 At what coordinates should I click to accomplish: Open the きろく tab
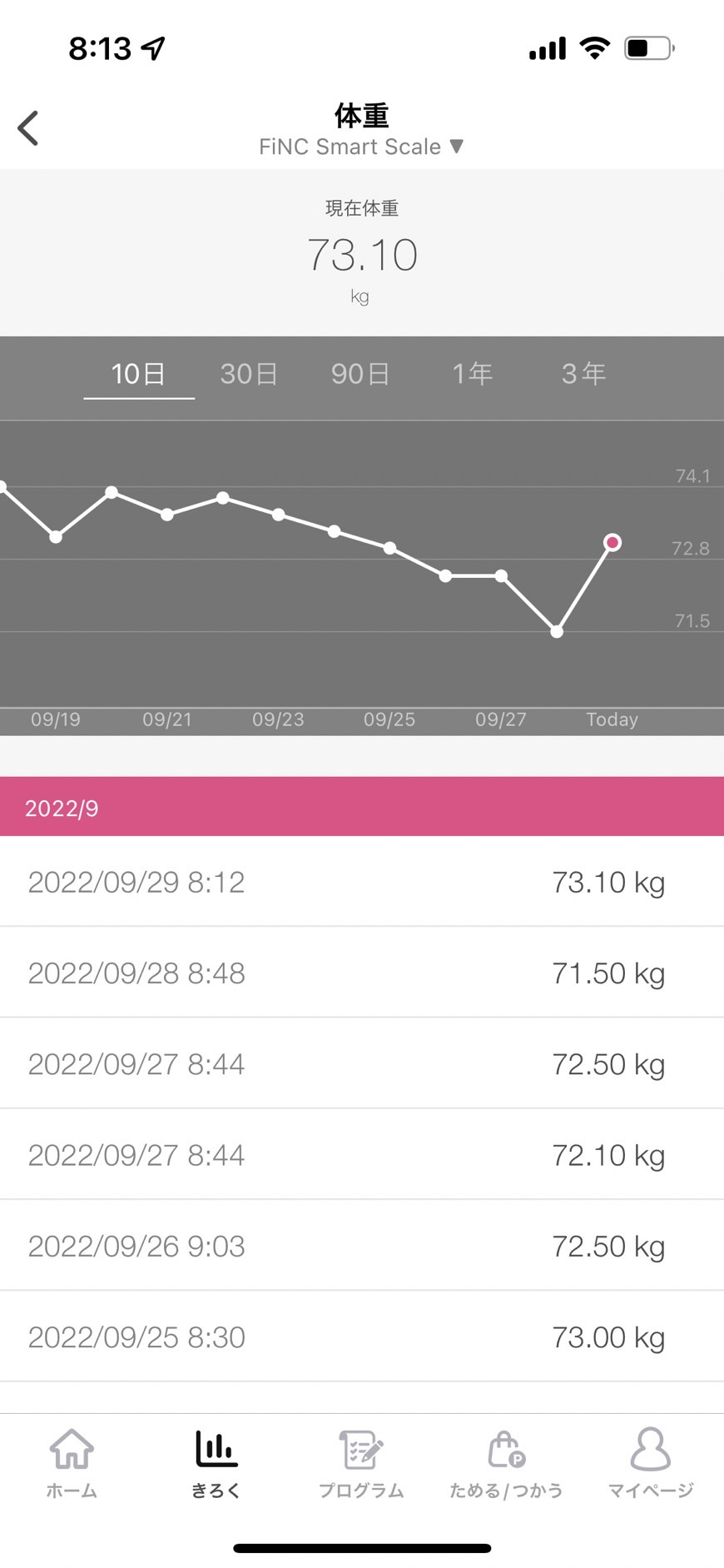(x=216, y=1465)
